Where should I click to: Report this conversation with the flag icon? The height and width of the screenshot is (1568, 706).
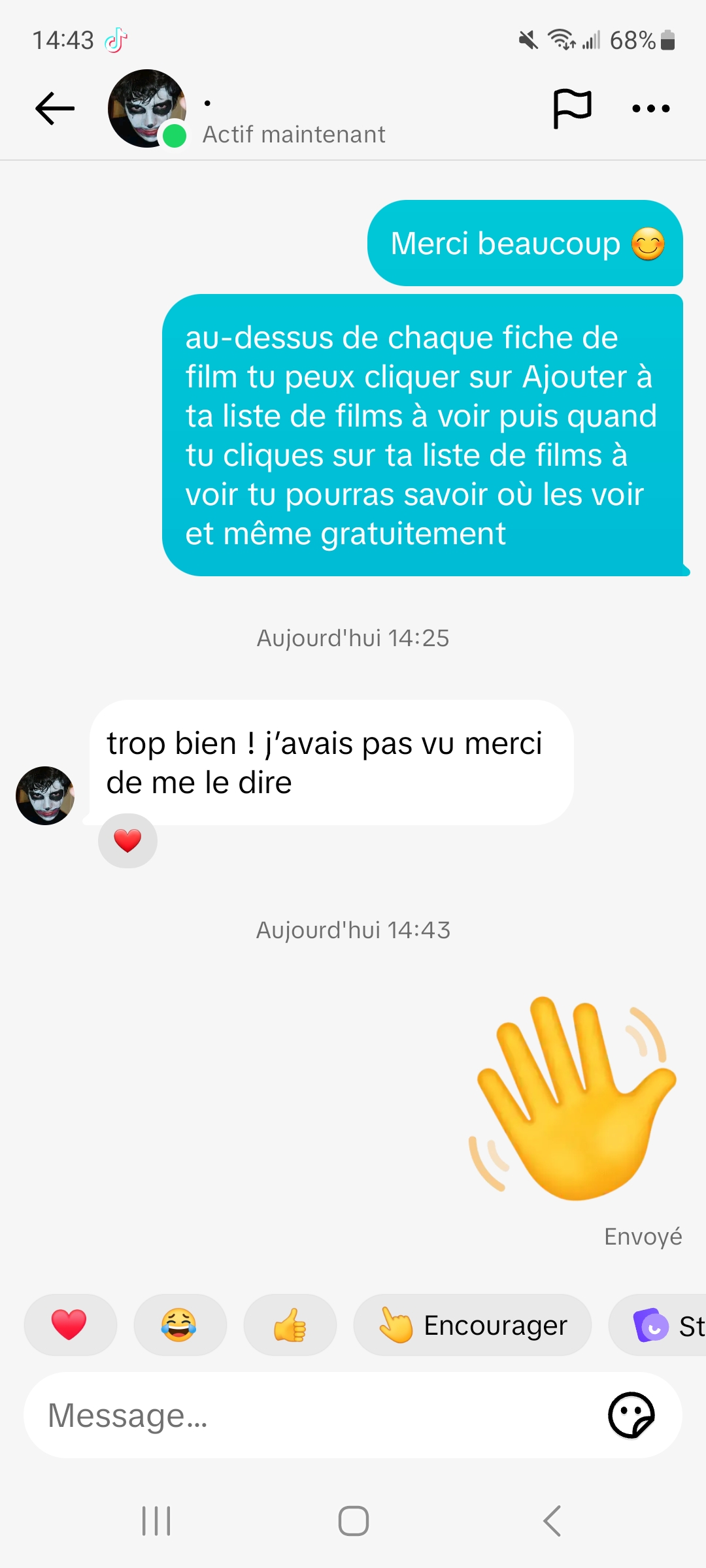coord(572,108)
